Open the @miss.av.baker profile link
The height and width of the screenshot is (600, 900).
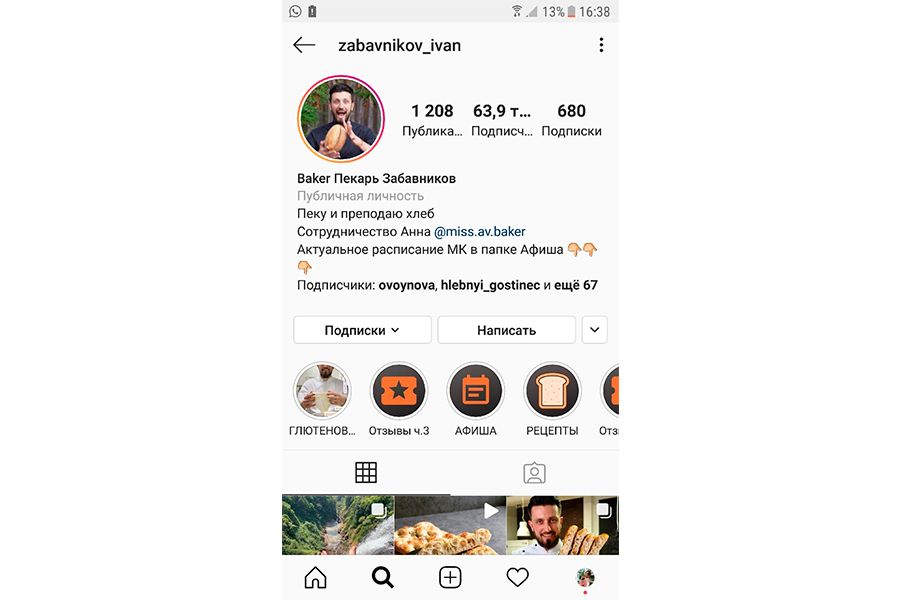point(479,231)
